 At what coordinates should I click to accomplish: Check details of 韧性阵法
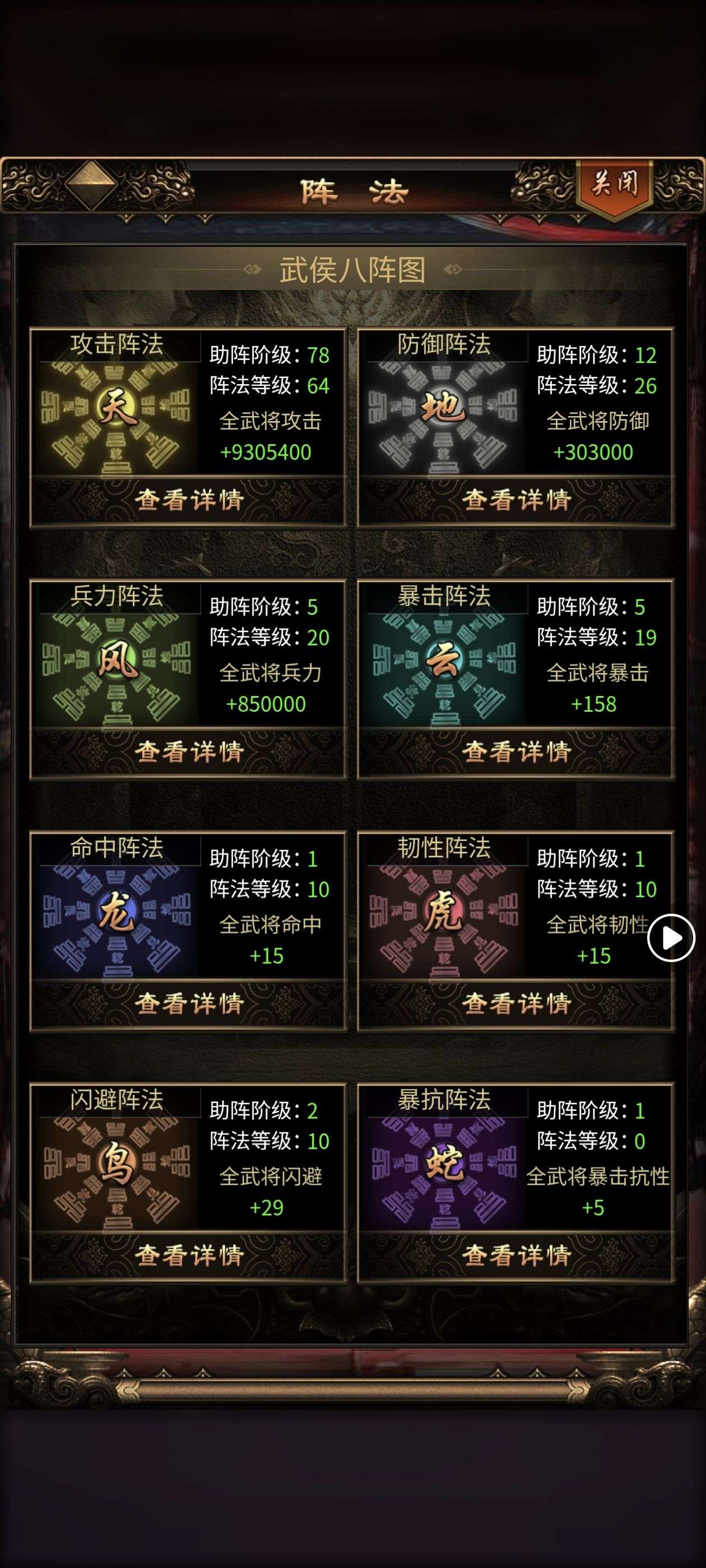click(x=516, y=1004)
